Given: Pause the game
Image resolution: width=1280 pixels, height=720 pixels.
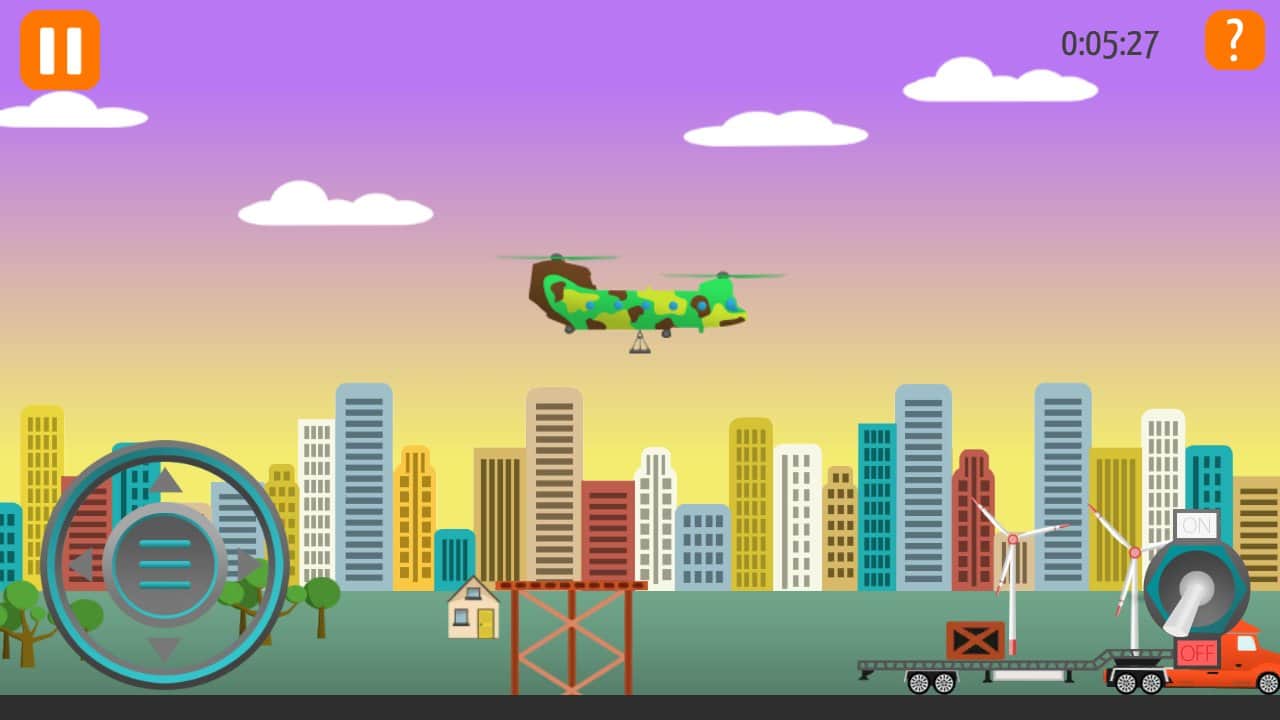Looking at the screenshot, I should [x=60, y=50].
